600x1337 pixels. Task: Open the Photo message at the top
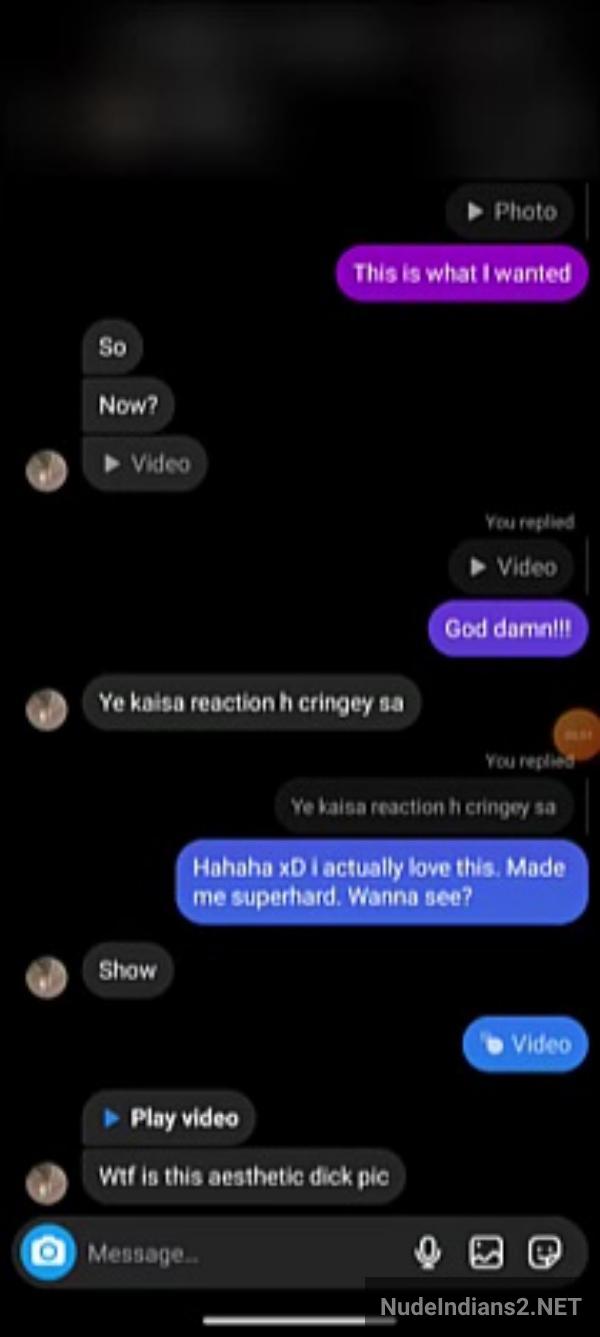[511, 212]
